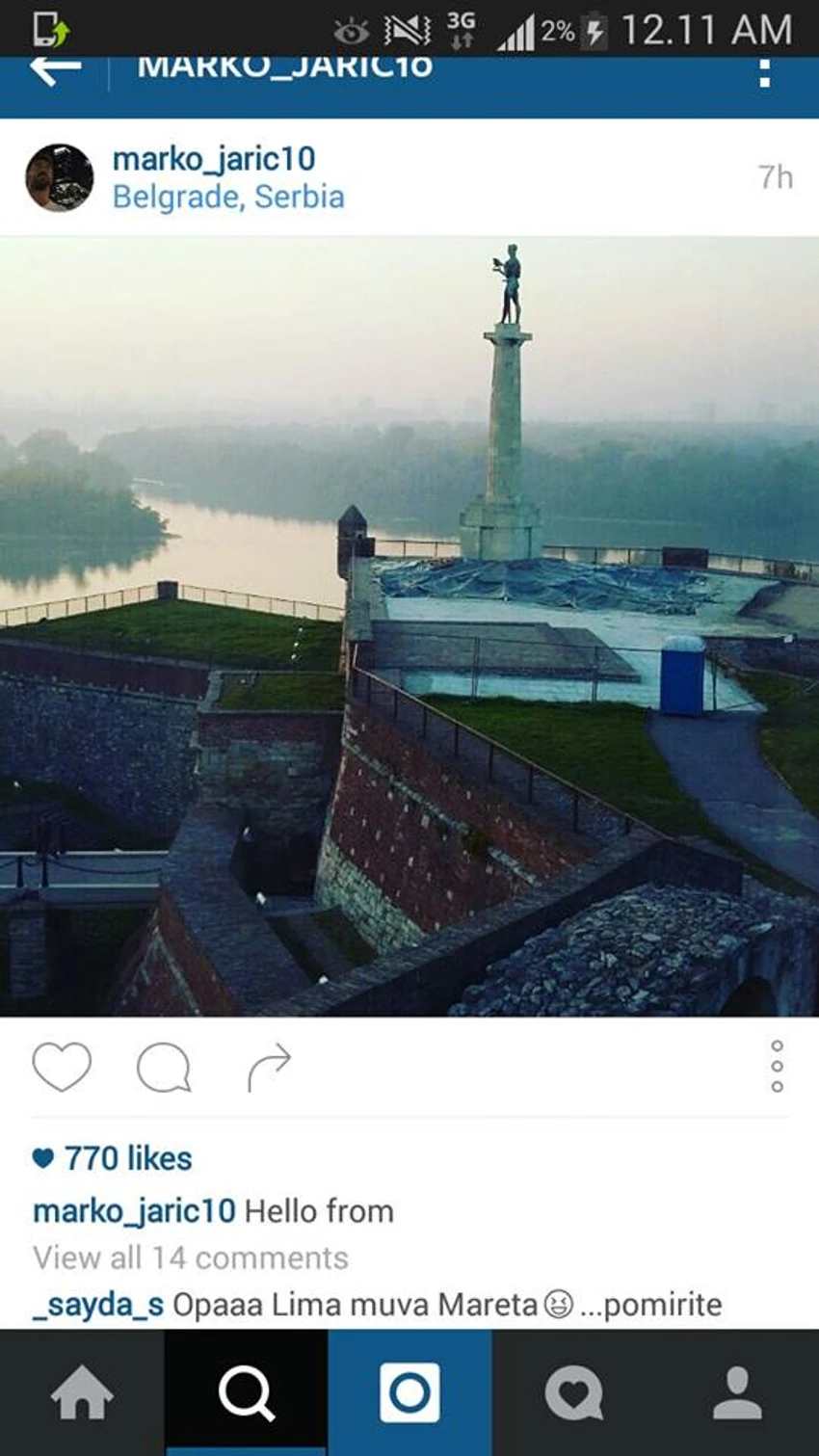Open the Camera tab
Image resolution: width=819 pixels, height=1456 pixels.
409,1393
